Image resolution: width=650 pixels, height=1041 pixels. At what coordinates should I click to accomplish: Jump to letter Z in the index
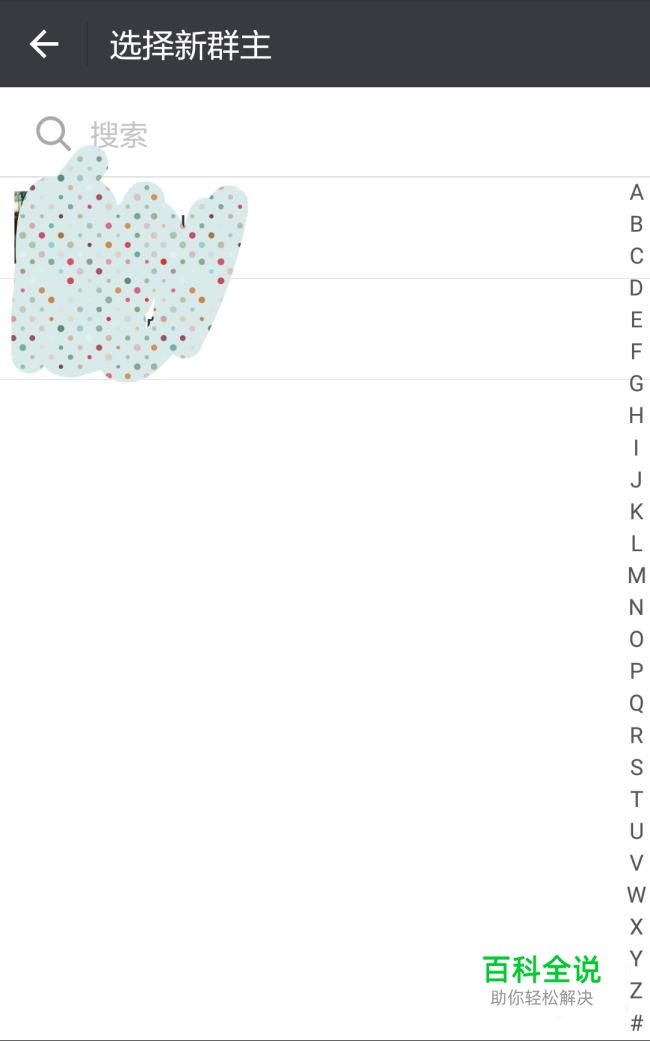[x=636, y=991]
